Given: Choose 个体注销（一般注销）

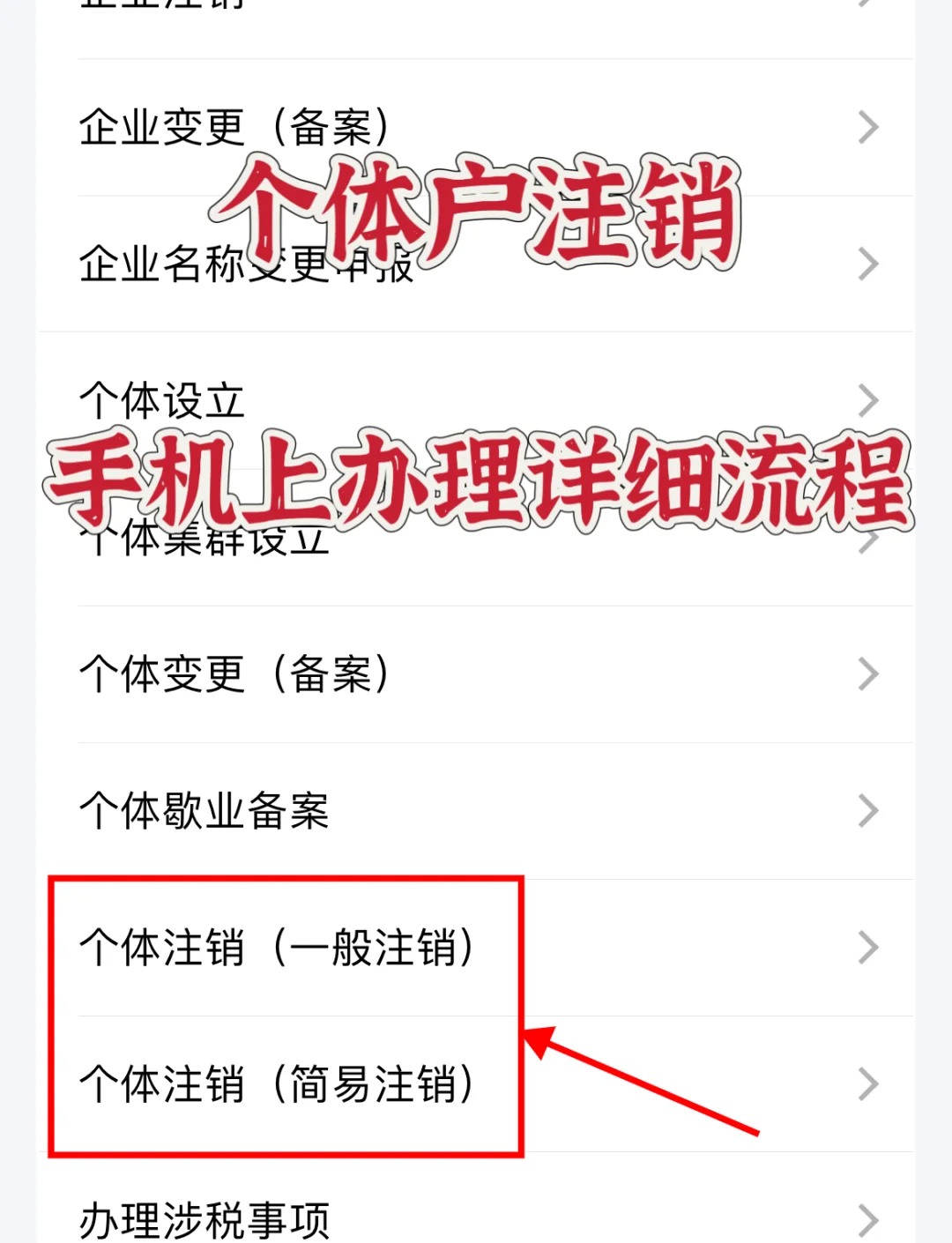Looking at the screenshot, I should tap(278, 948).
